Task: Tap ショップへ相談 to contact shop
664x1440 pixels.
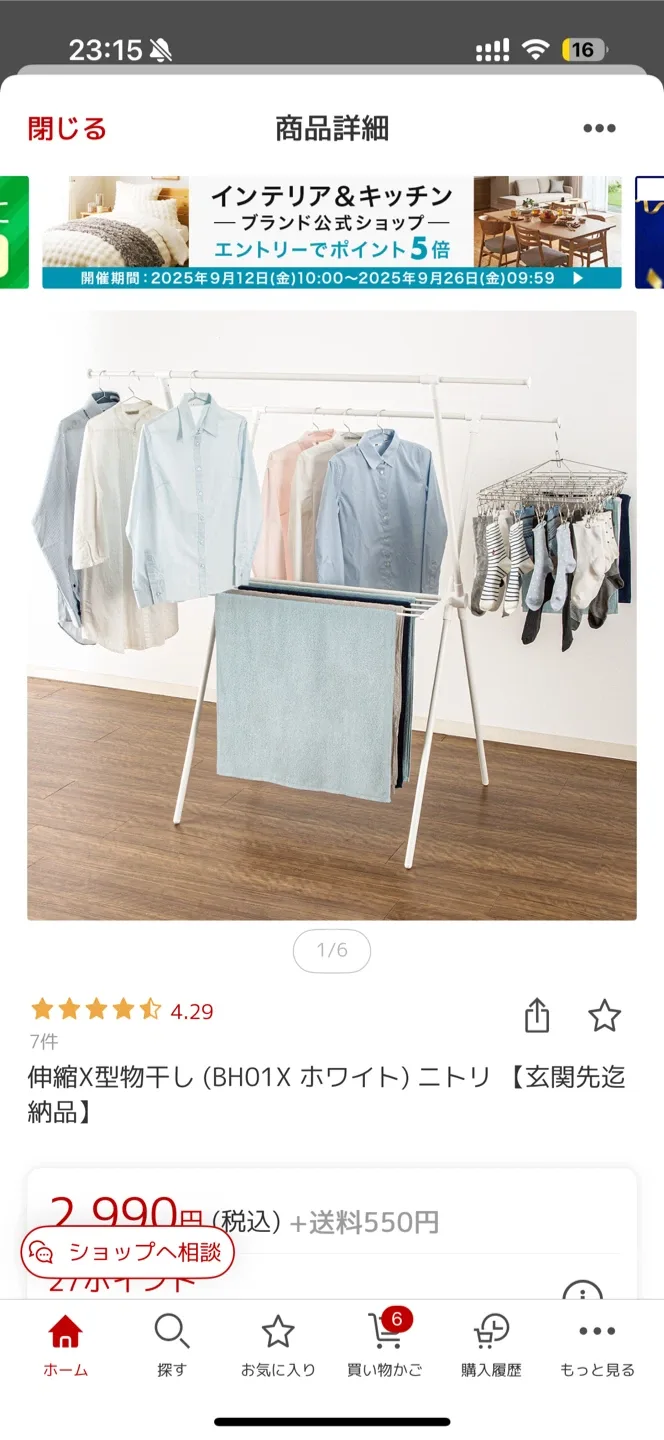Action: tap(127, 1252)
